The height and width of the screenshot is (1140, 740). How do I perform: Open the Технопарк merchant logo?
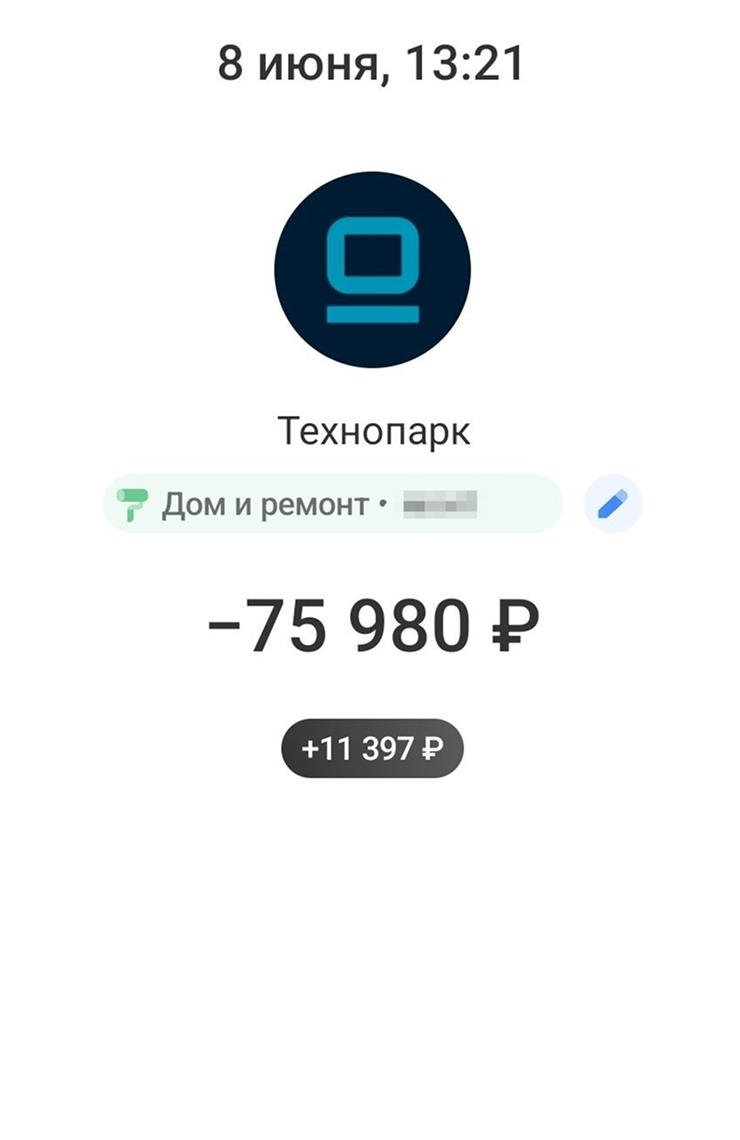pos(372,270)
